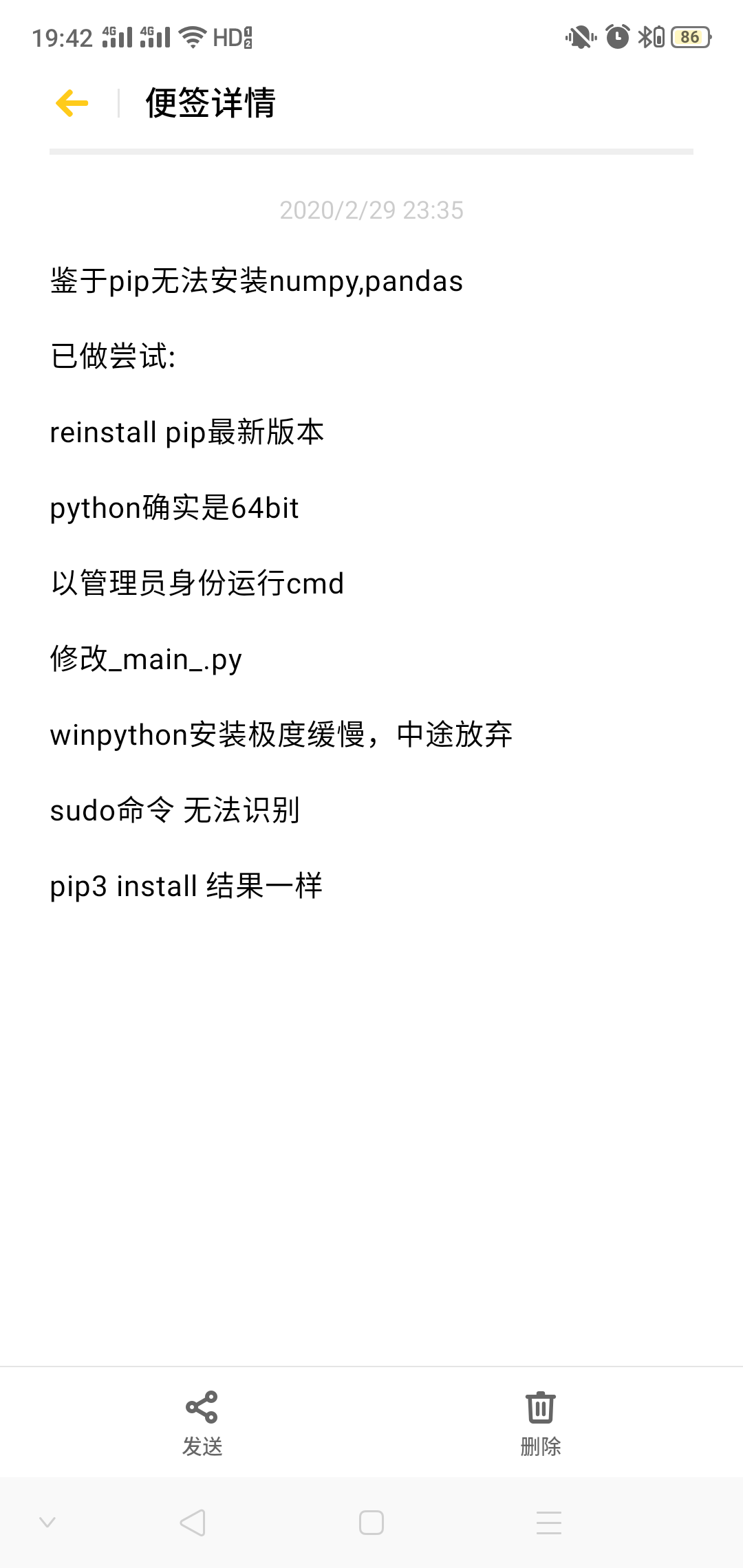Tap the 发送 text label
This screenshot has height=1568, width=743.
coord(203,1446)
